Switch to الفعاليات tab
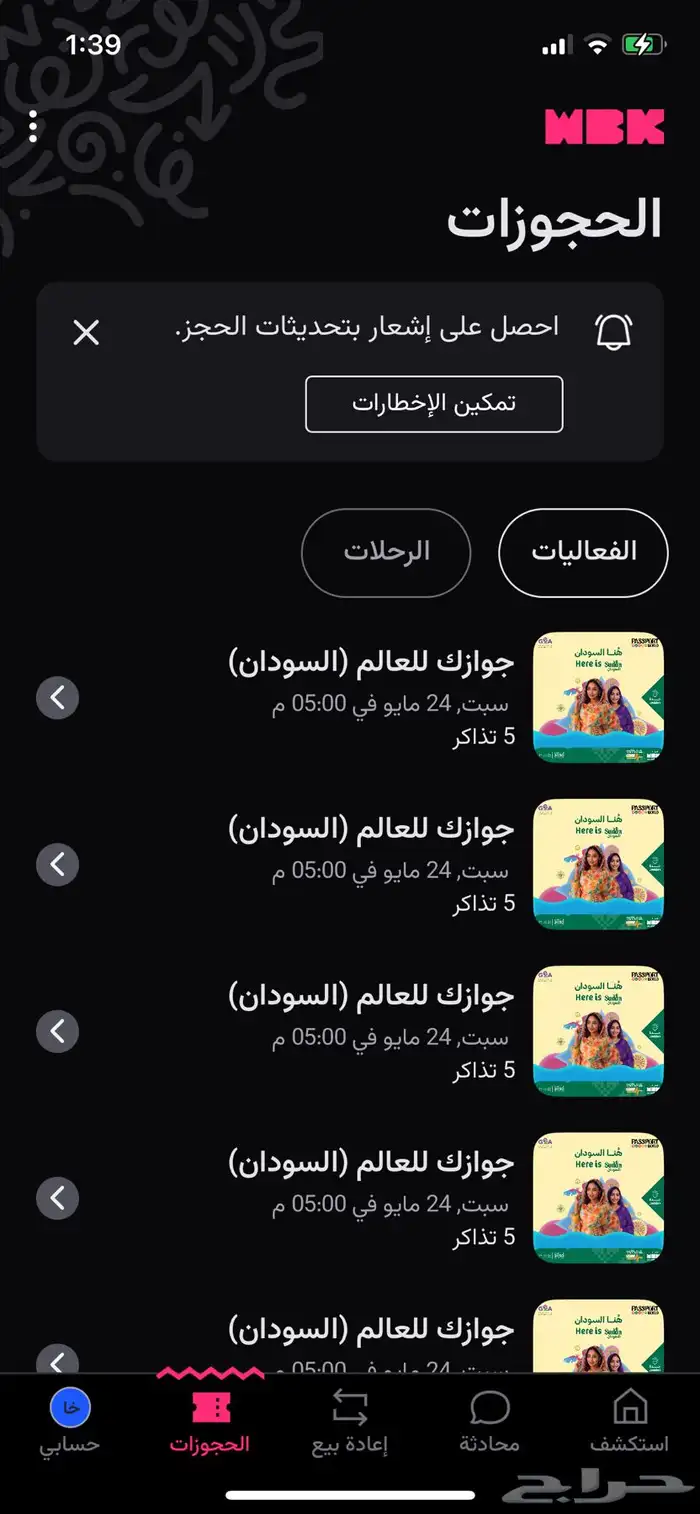Viewport: 700px width, 1514px height. tap(583, 552)
